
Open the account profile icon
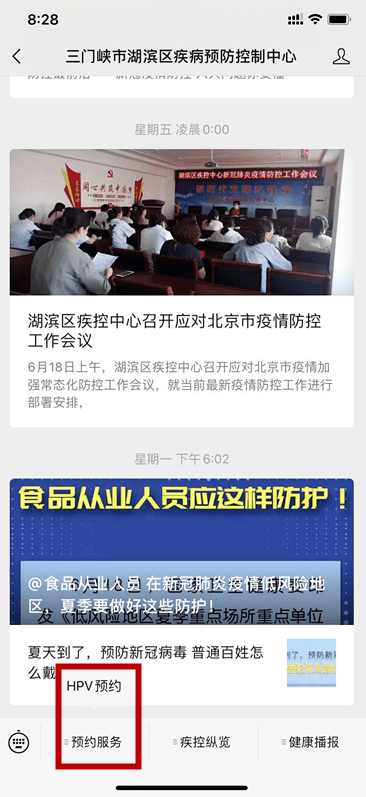(x=341, y=56)
